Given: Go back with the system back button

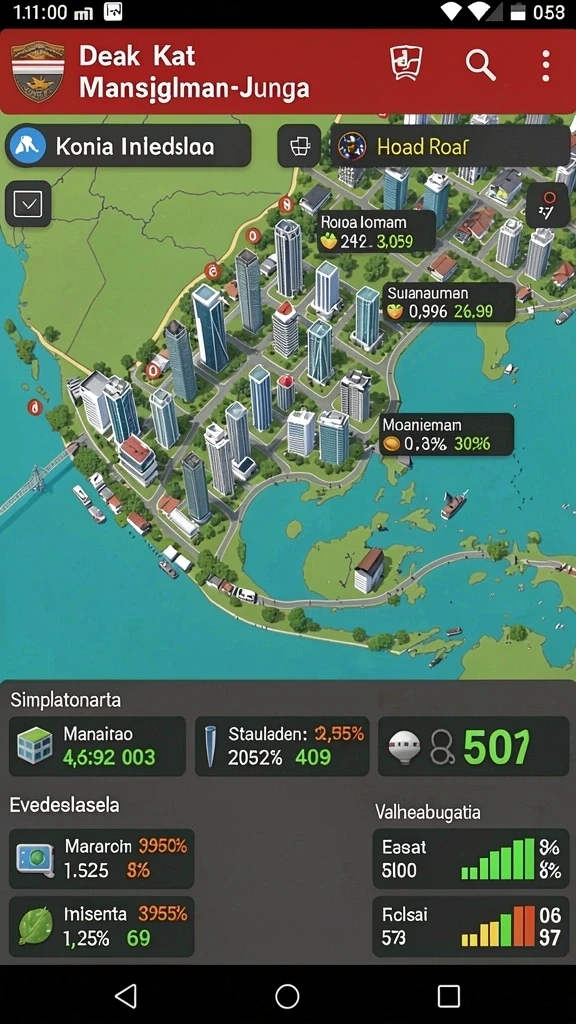Looking at the screenshot, I should pyautogui.click(x=125, y=997).
